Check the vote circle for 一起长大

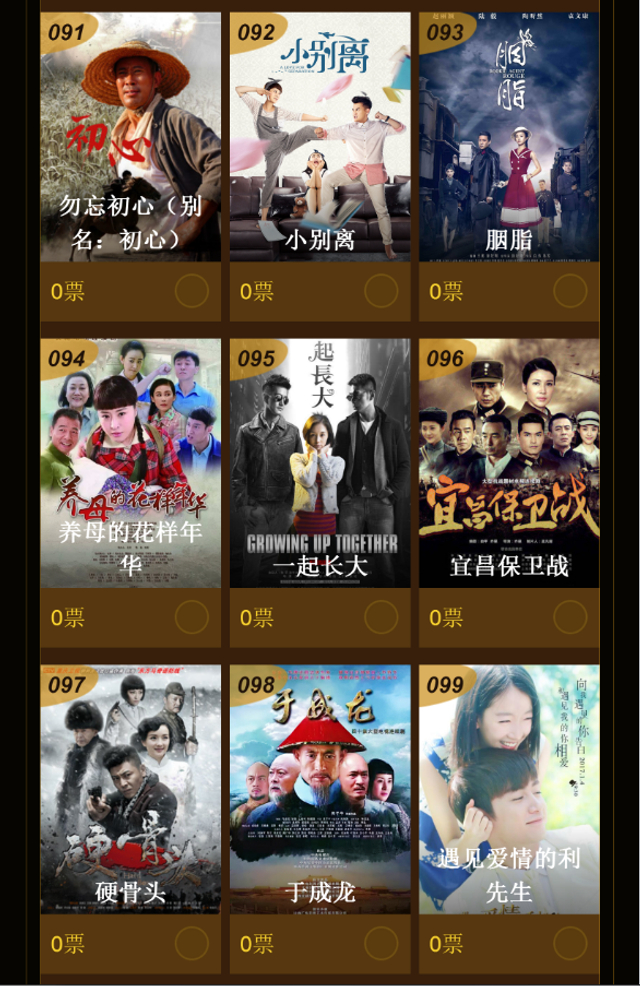(x=381, y=617)
